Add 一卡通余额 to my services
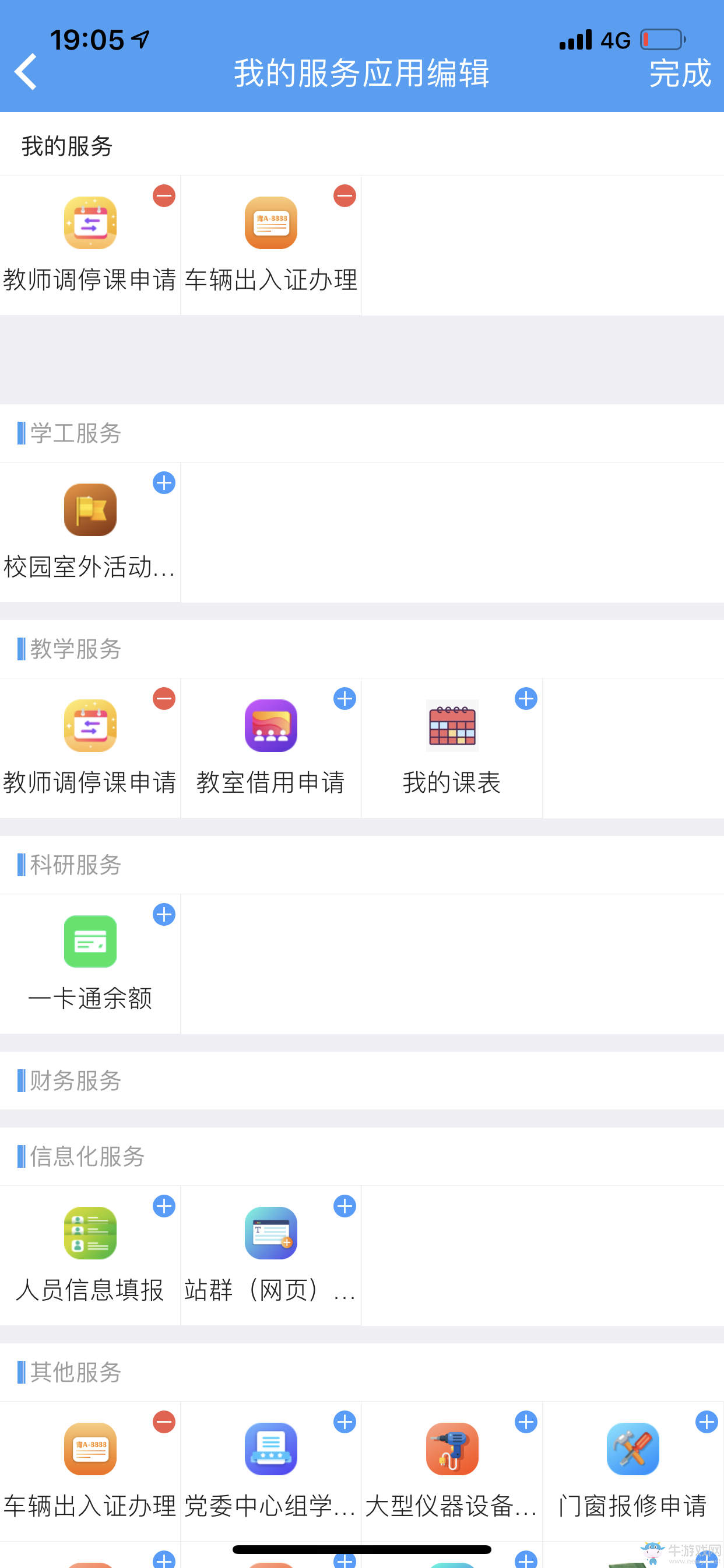Screen dimensions: 724x1568 (164, 914)
